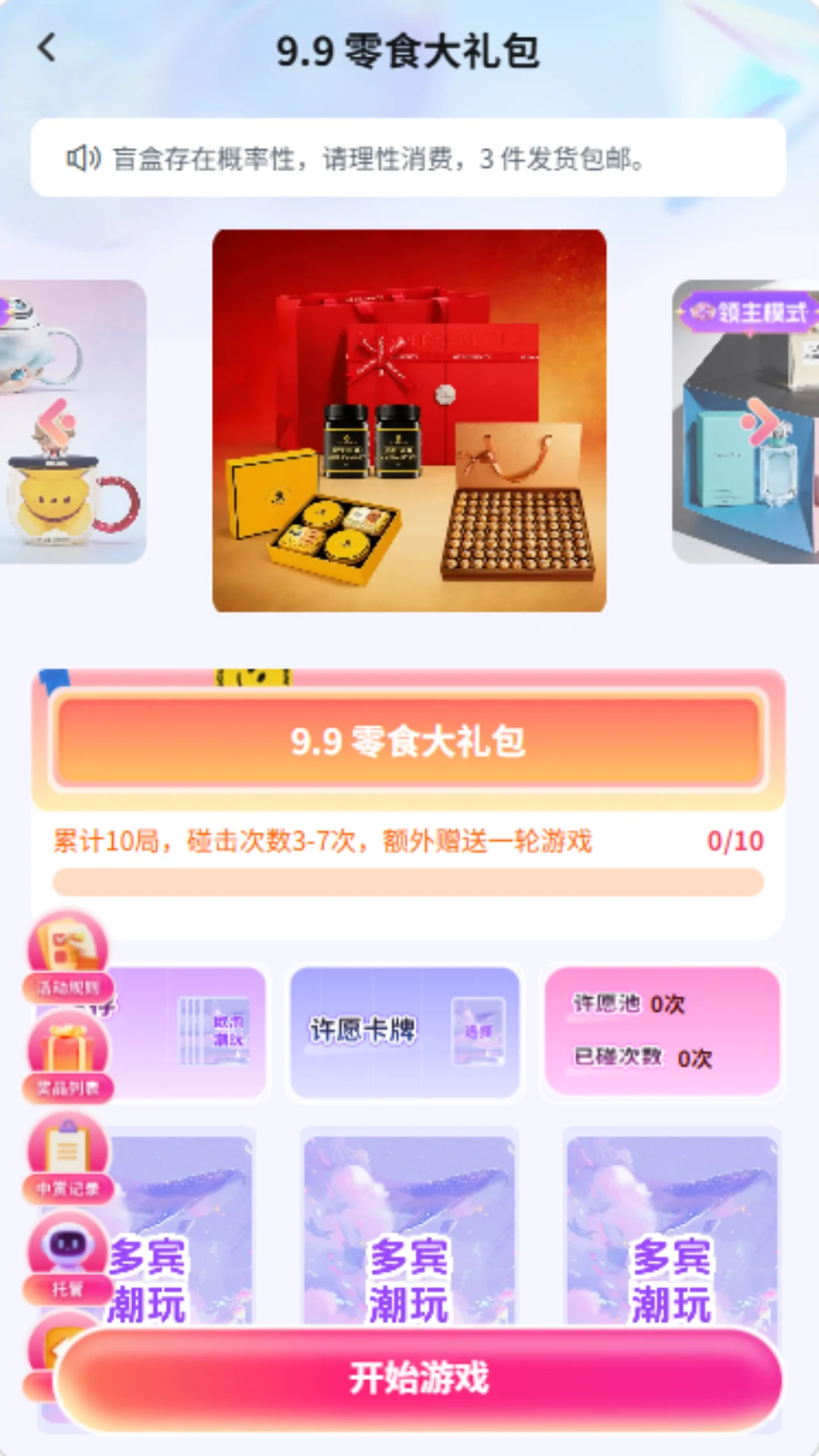The image size is (819, 1456).
Task: Open the 领主模式 badge
Action: click(x=748, y=312)
